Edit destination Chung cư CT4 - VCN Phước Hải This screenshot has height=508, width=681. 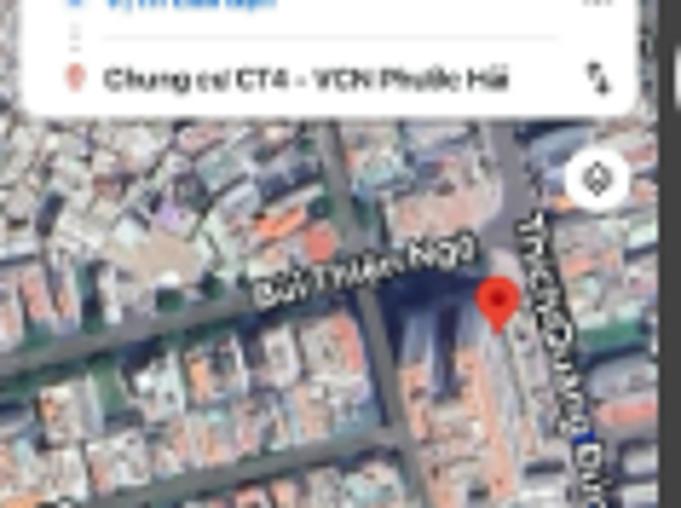tap(305, 80)
